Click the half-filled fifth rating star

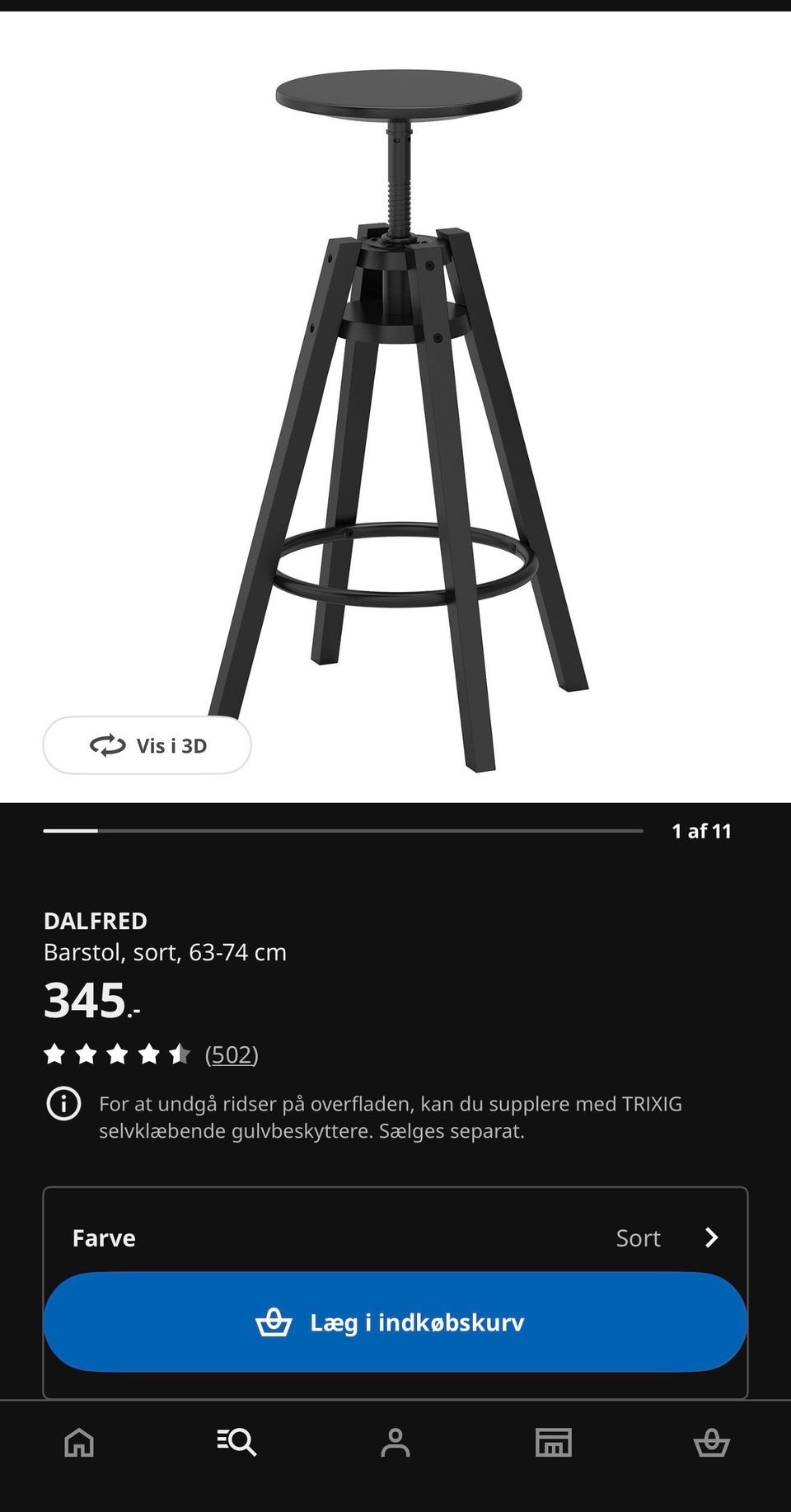[181, 1053]
